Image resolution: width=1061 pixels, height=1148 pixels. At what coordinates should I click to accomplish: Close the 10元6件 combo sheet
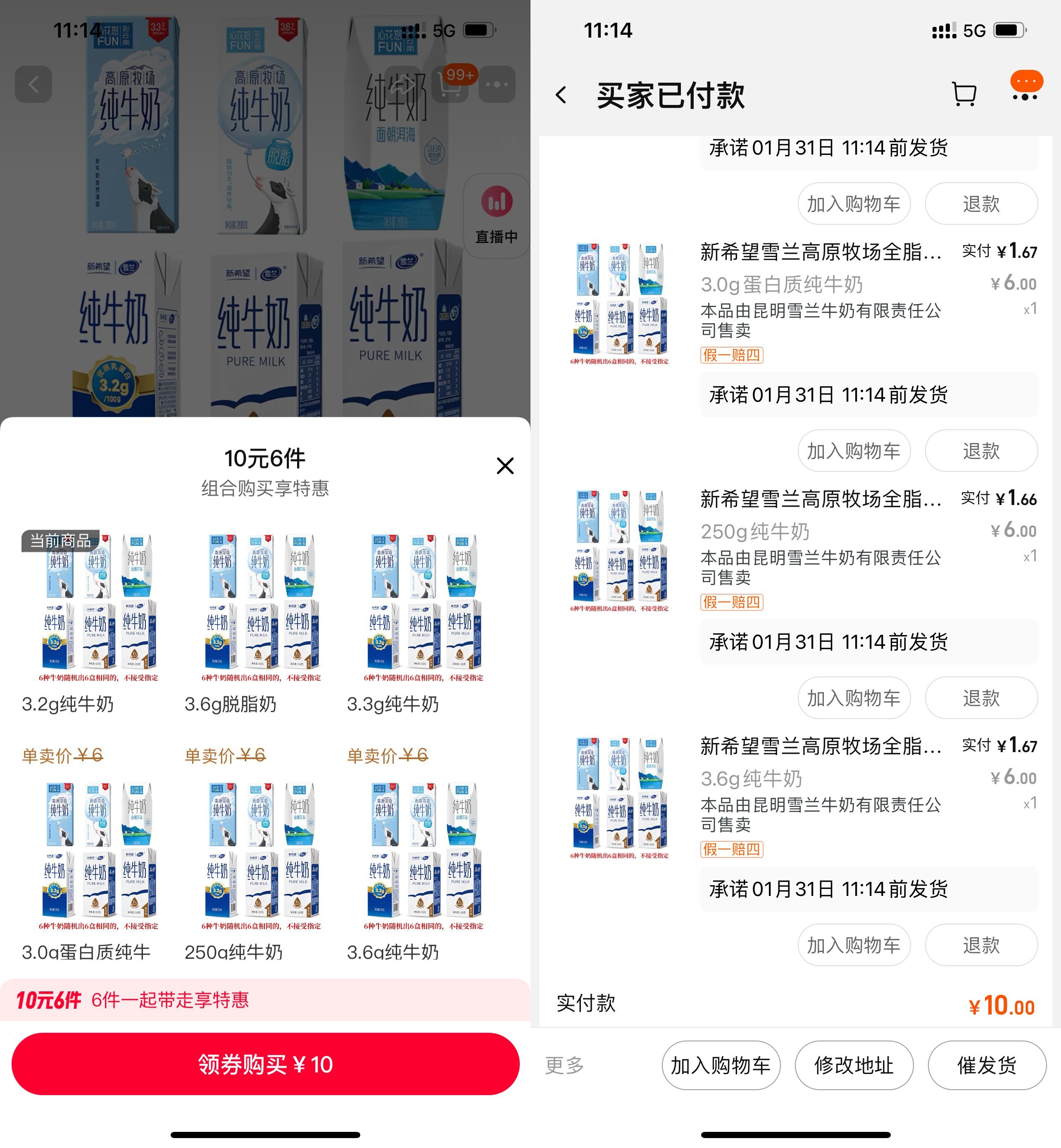click(504, 465)
